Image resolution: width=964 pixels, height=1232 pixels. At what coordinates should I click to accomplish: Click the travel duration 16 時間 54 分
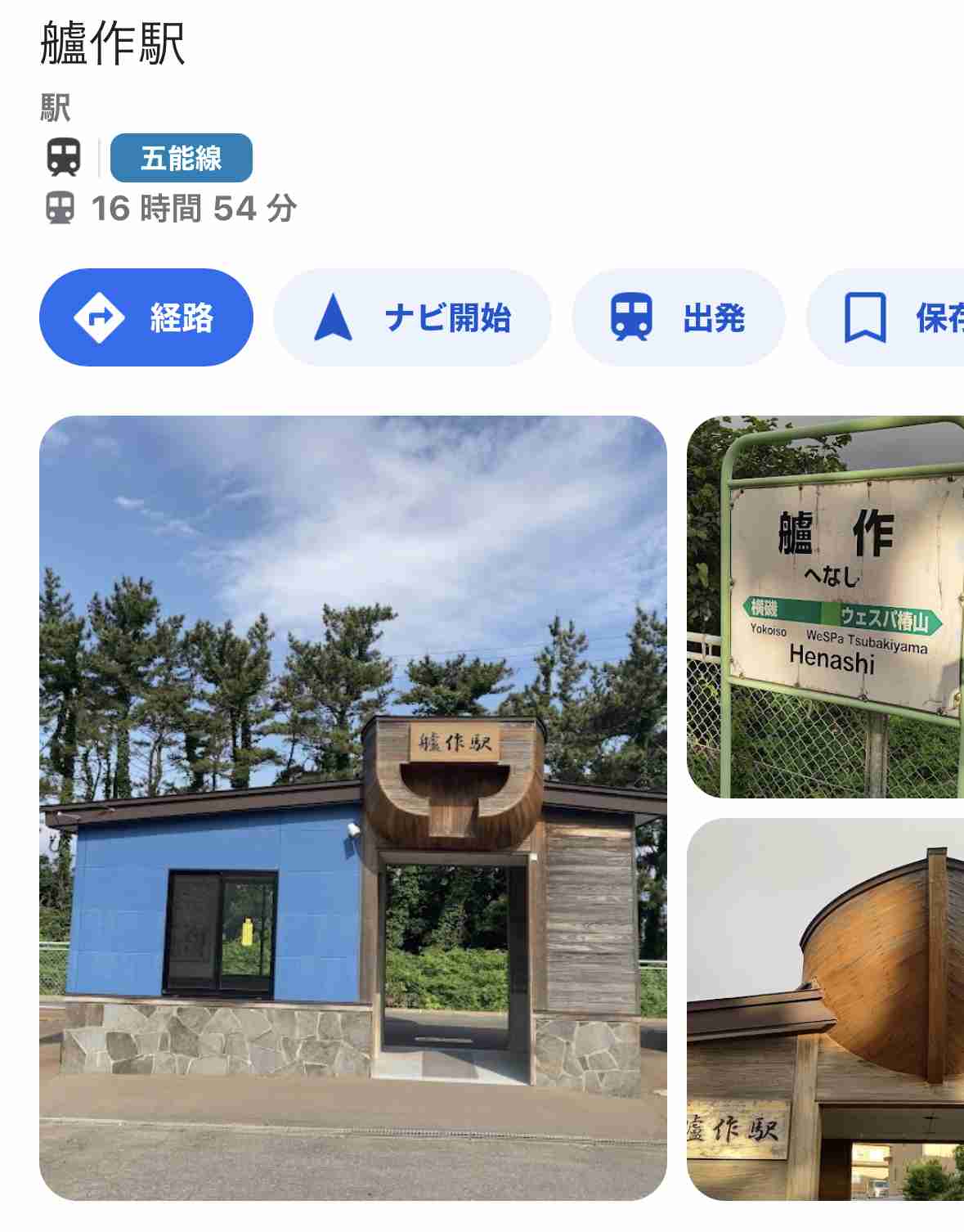(192, 209)
